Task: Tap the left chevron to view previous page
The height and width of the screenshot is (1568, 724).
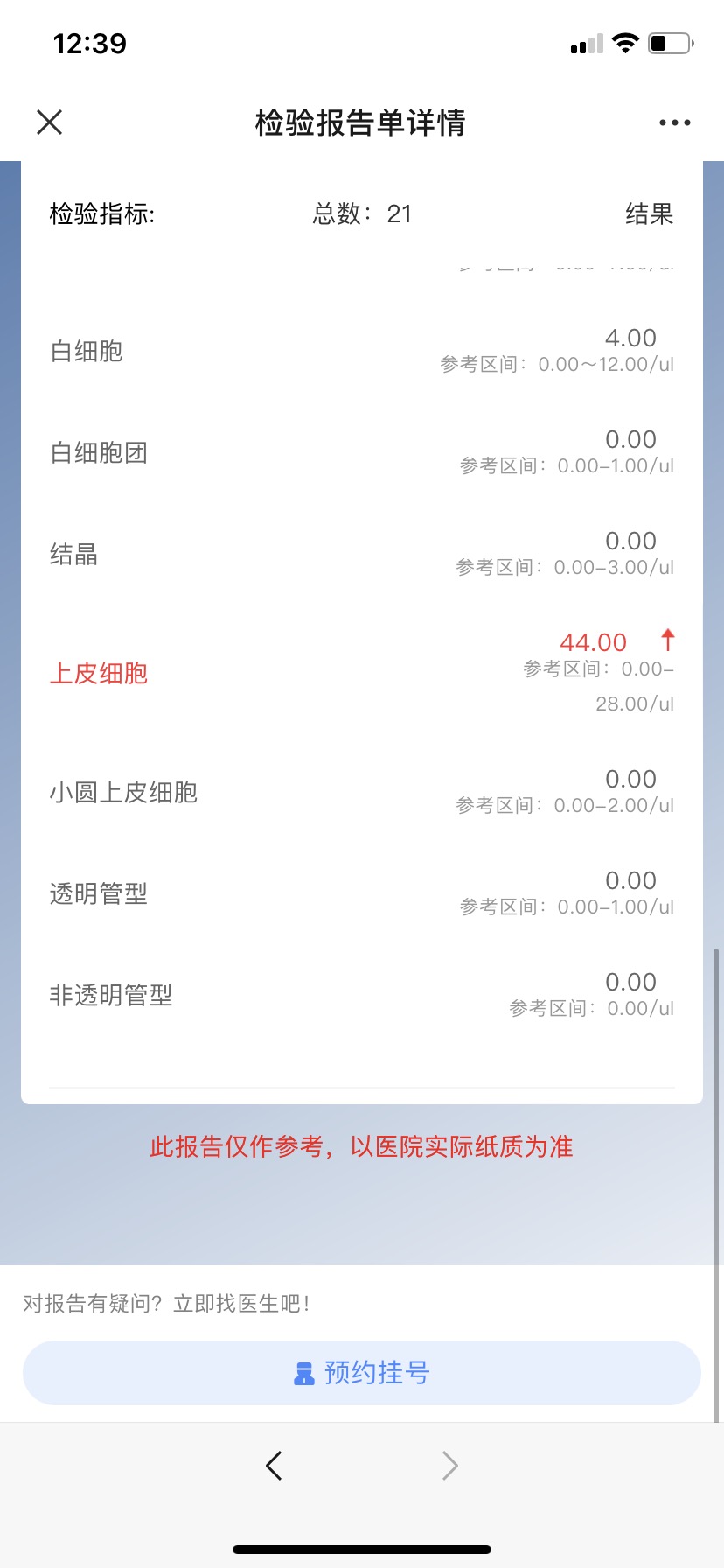Action: (273, 1466)
